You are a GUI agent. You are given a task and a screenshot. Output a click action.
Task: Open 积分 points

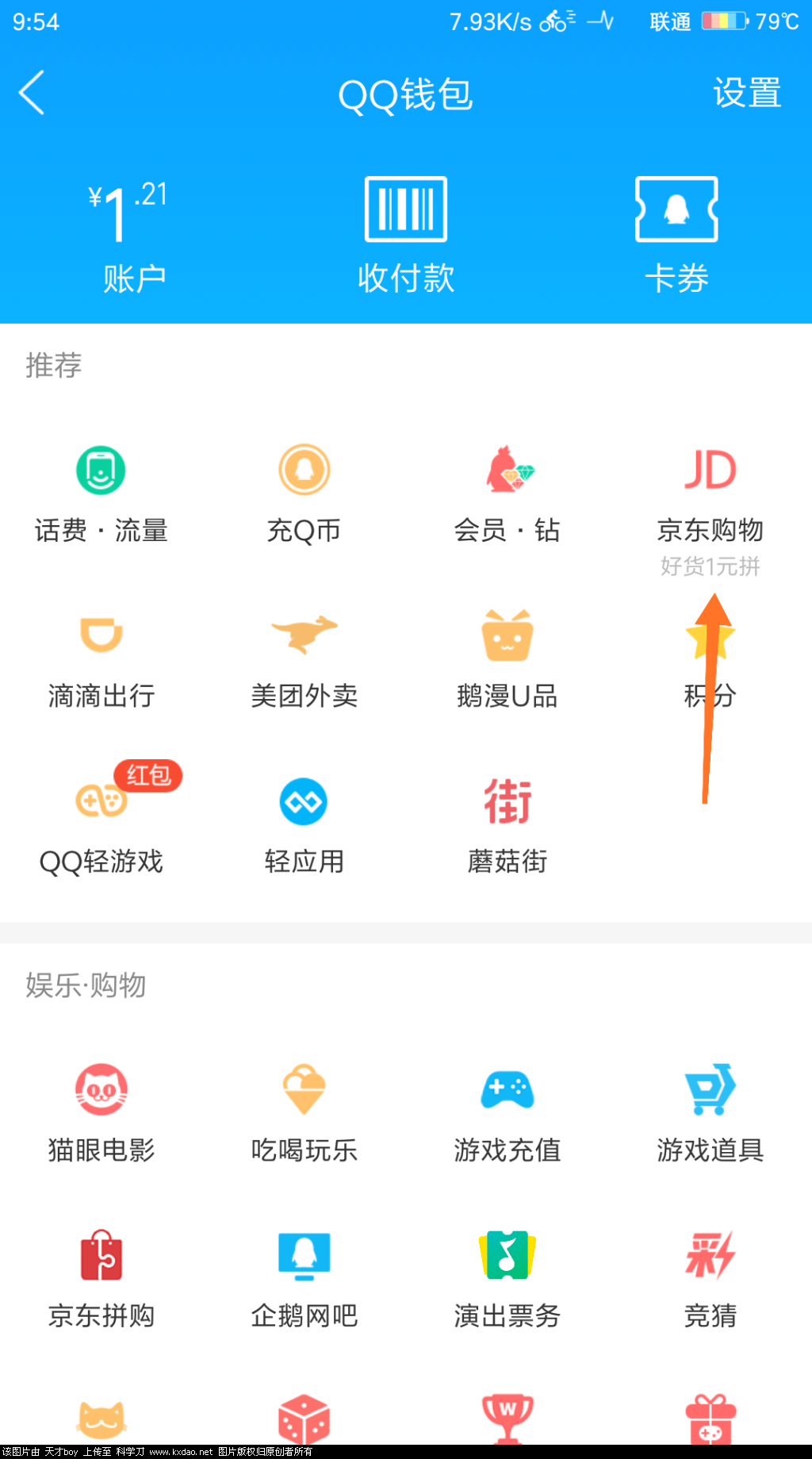710,659
